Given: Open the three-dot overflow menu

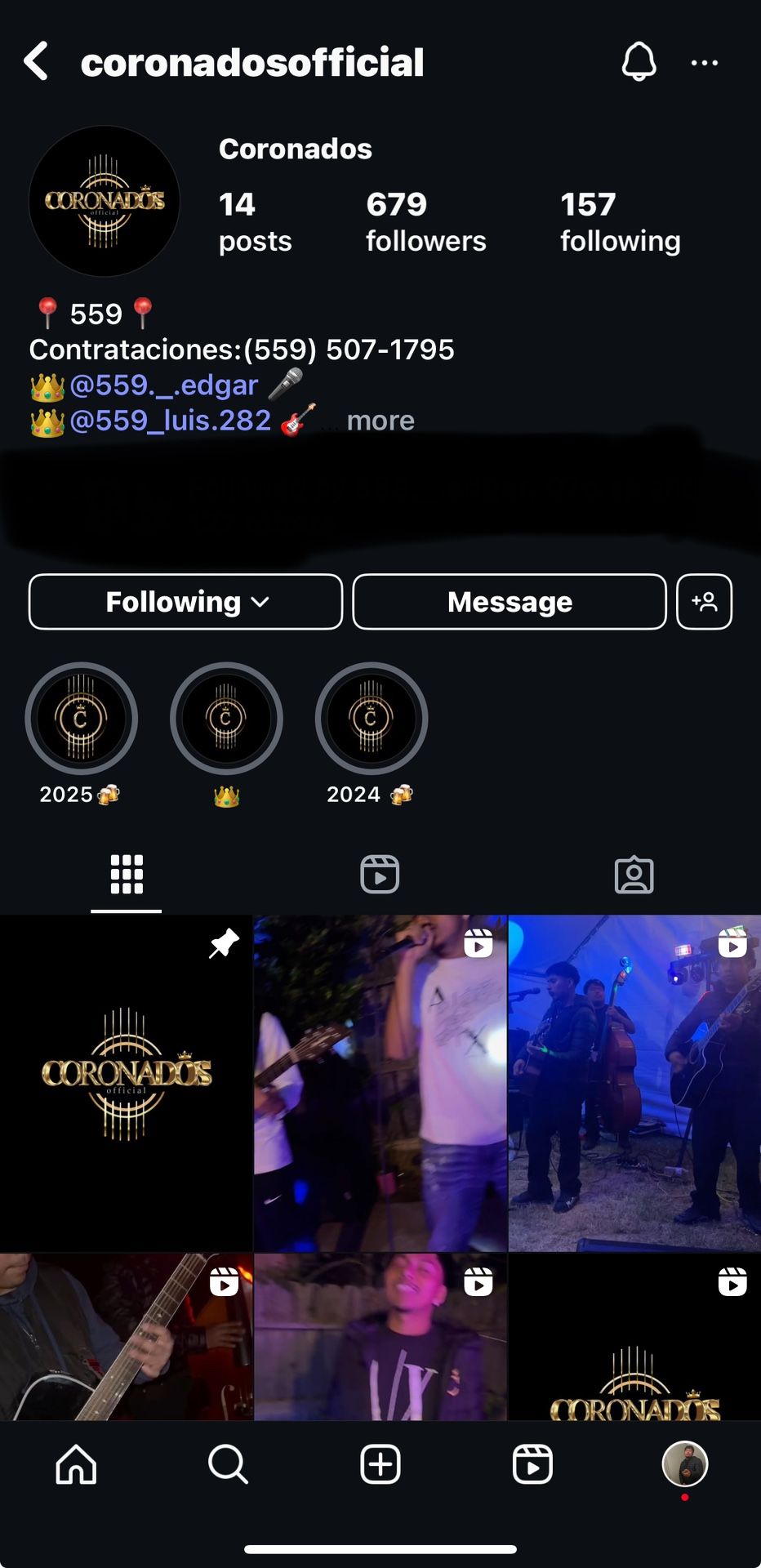Looking at the screenshot, I should pos(704,63).
